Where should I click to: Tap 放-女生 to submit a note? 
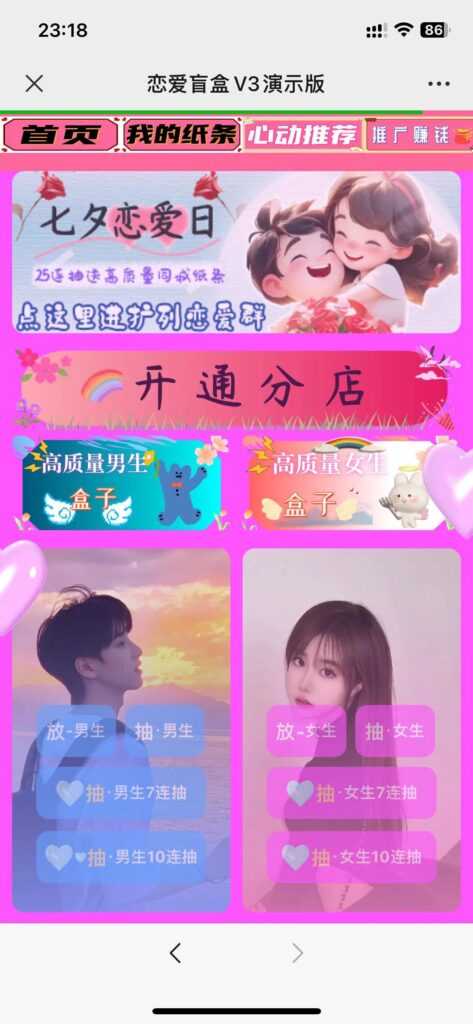pyautogui.click(x=306, y=731)
